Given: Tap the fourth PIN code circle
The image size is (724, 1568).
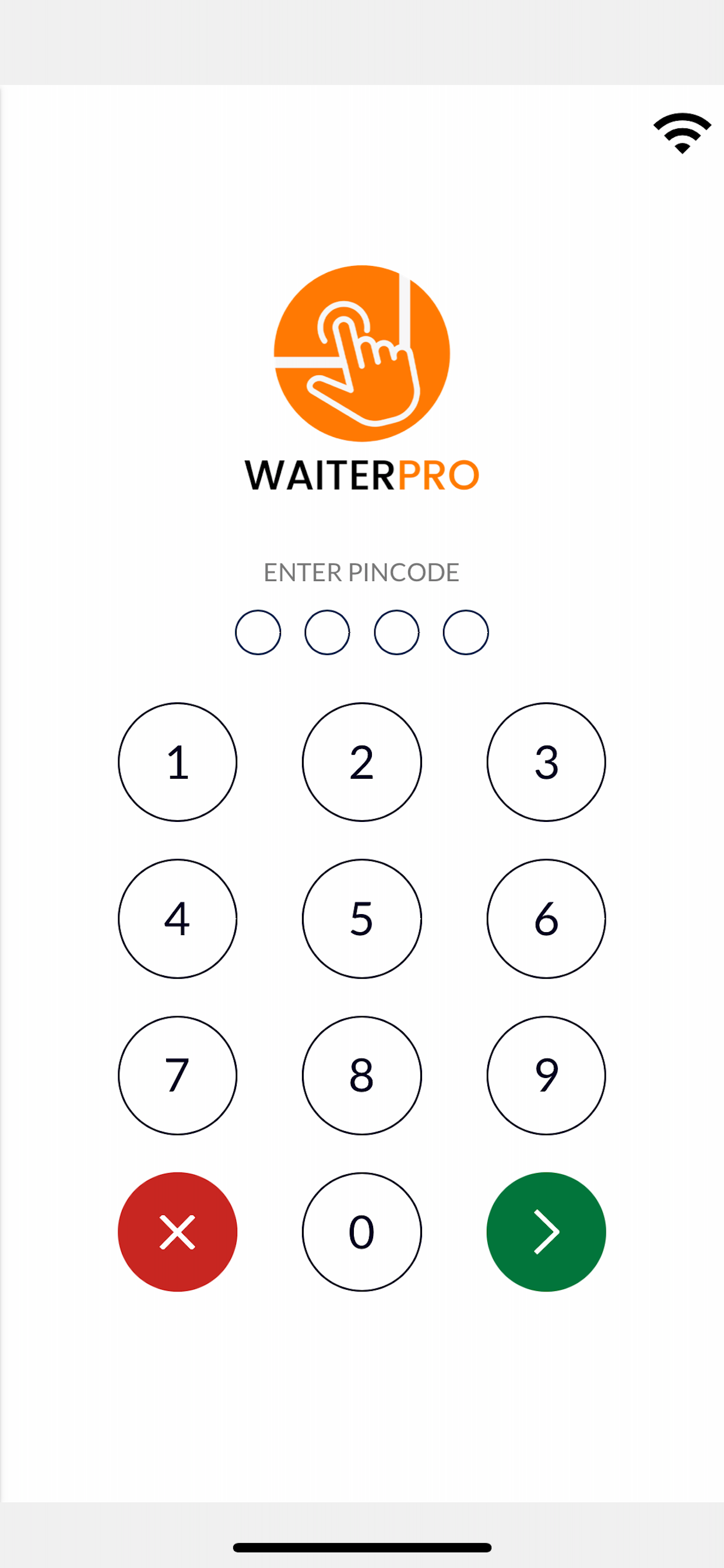Looking at the screenshot, I should pyautogui.click(x=465, y=632).
